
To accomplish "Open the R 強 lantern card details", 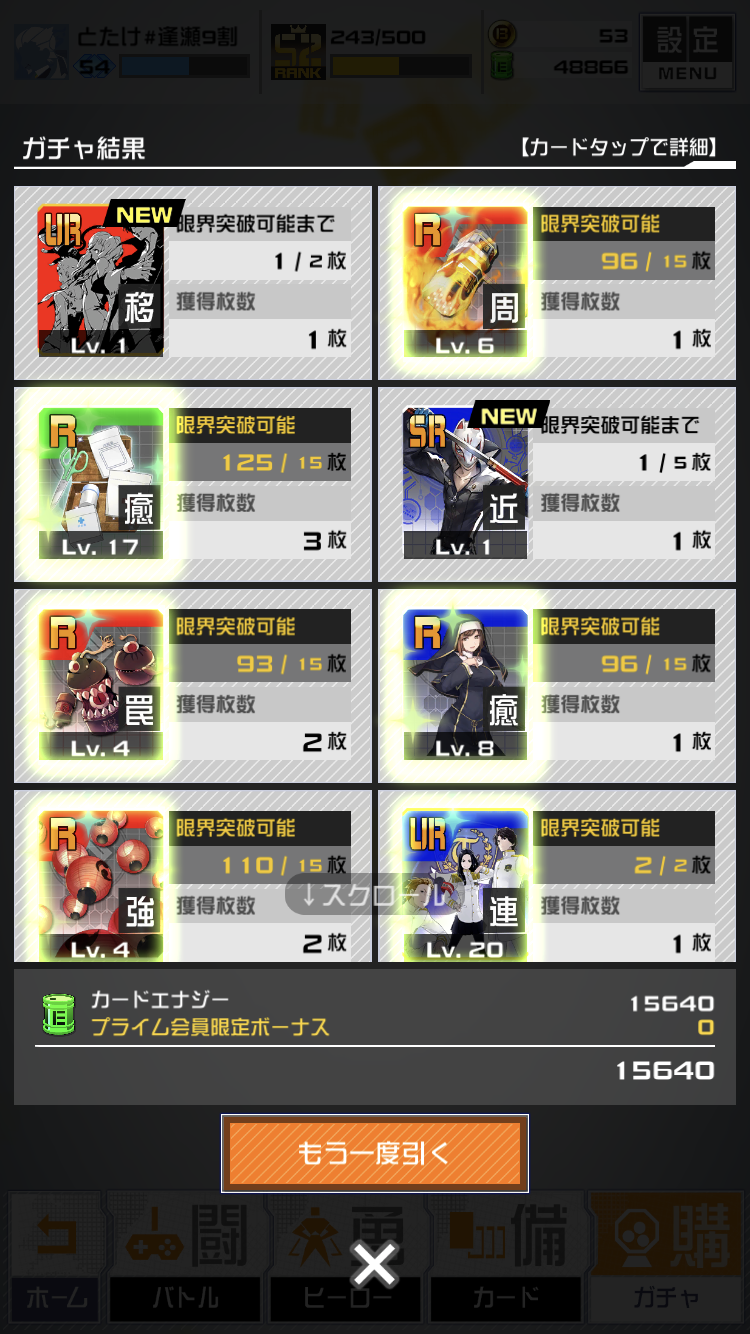I will pos(100,880).
